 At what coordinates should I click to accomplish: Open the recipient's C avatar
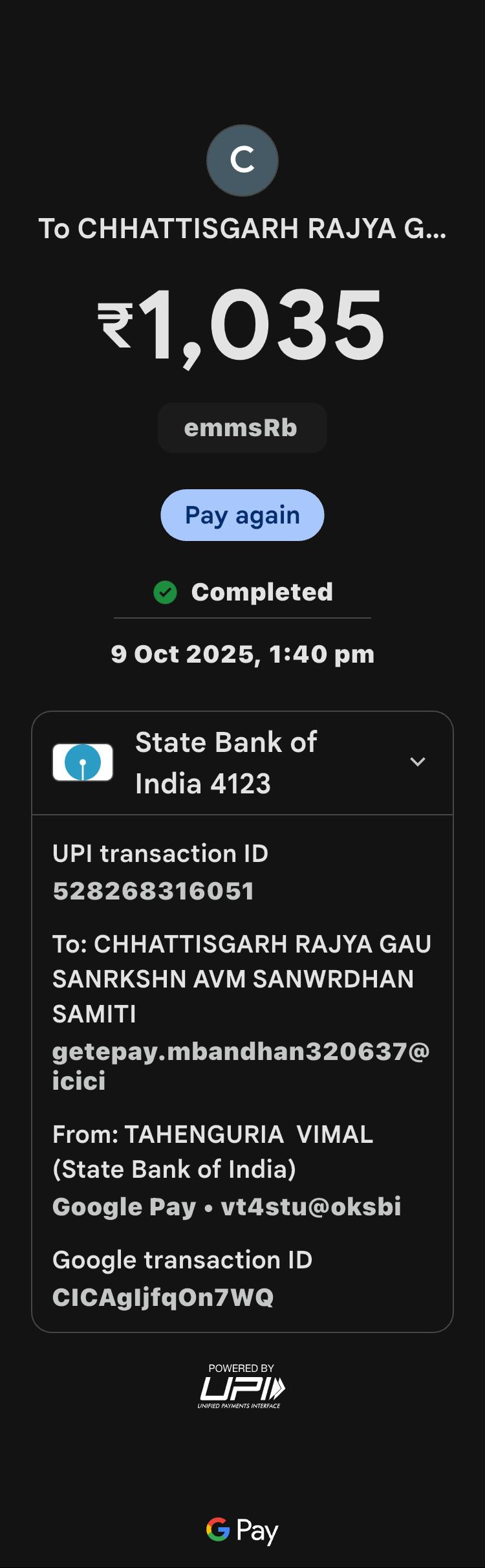(242, 160)
